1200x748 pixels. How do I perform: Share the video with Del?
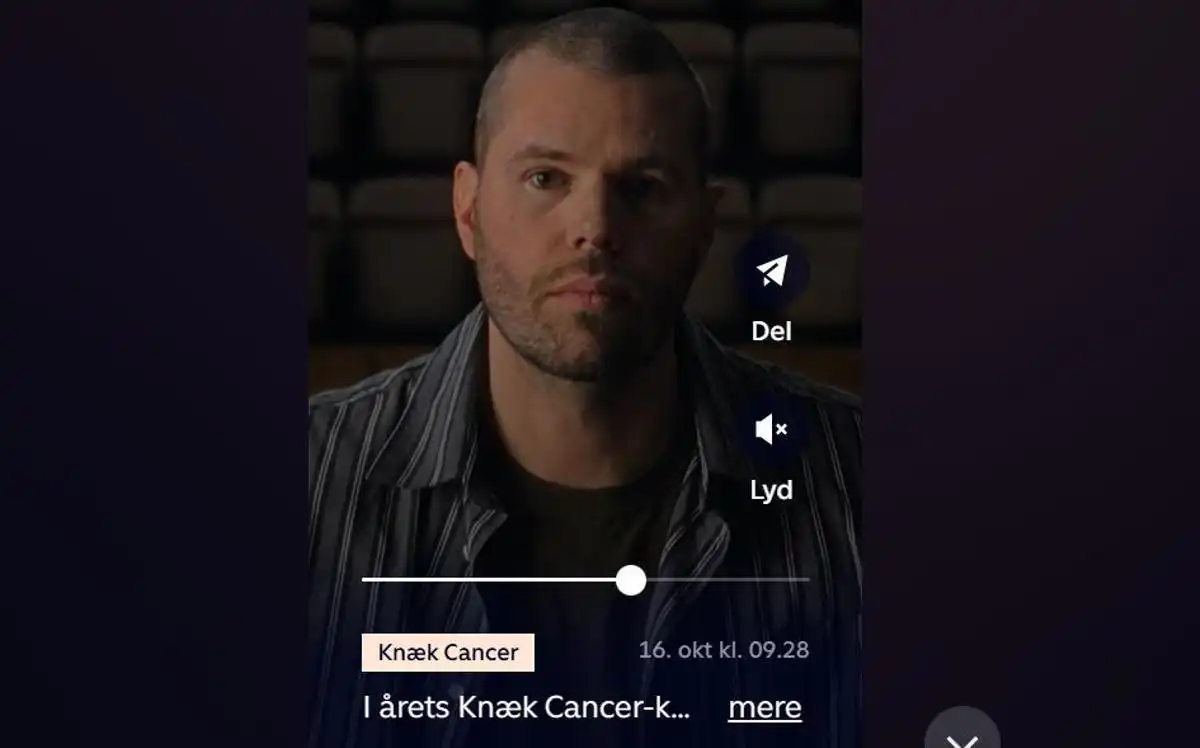(x=771, y=272)
